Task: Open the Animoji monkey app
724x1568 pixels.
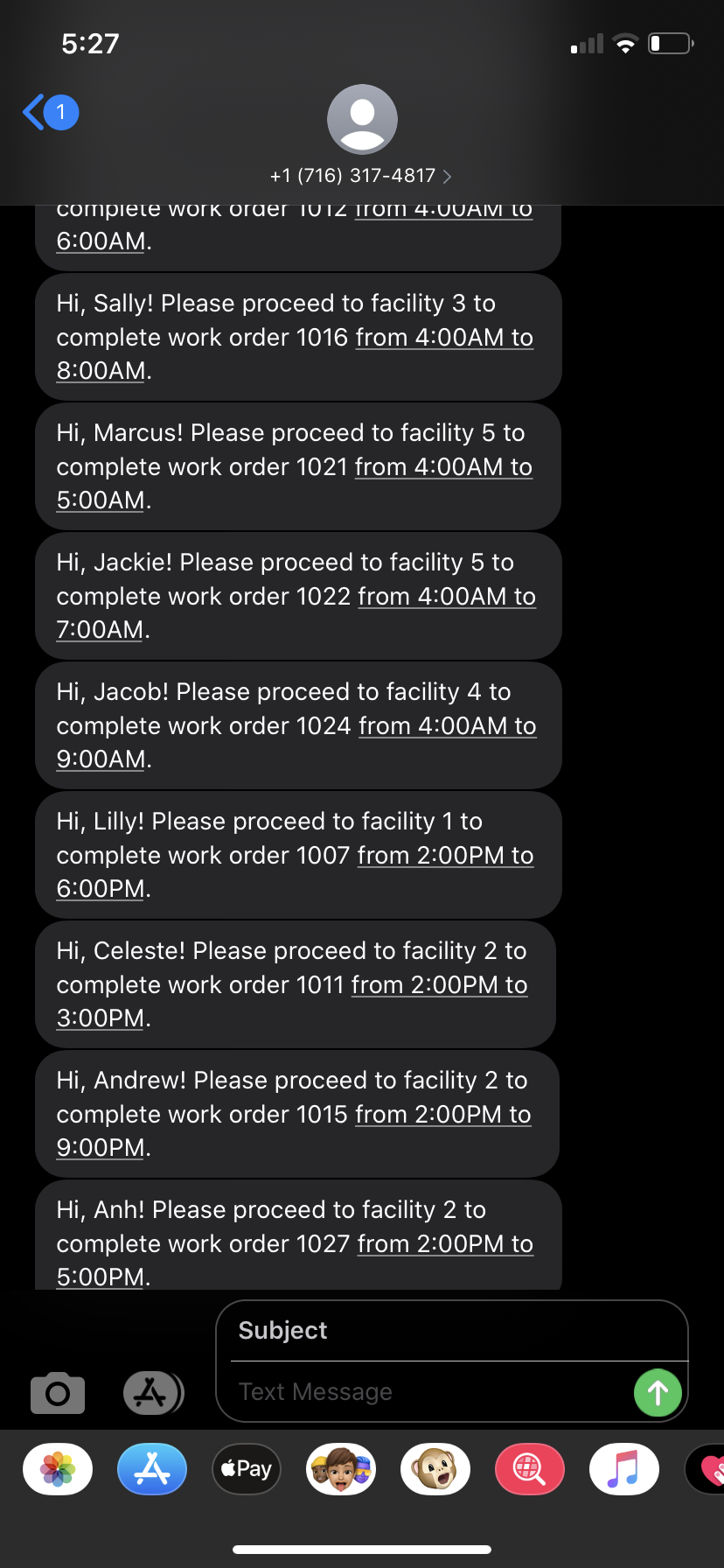Action: tap(435, 1469)
